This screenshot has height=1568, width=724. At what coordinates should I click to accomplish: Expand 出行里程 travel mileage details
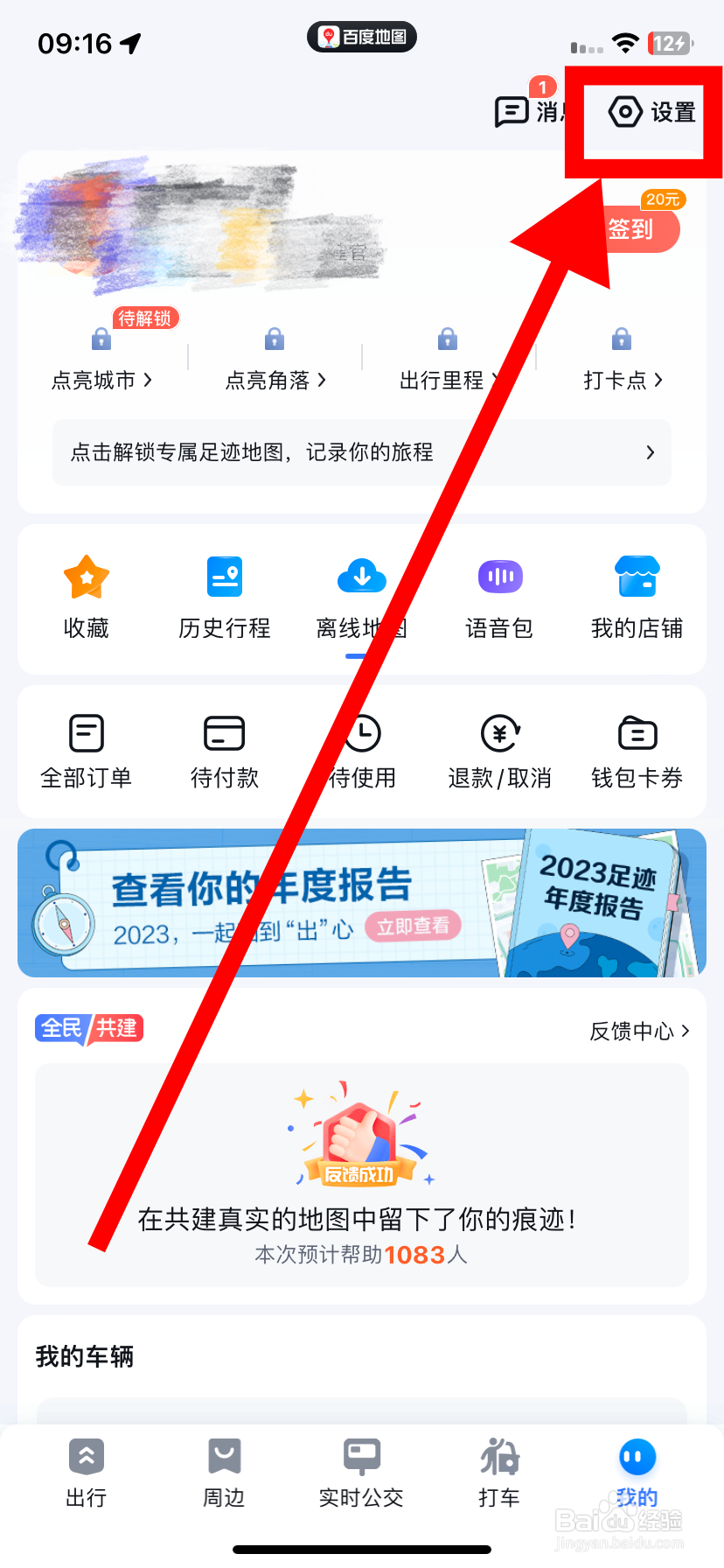click(446, 380)
